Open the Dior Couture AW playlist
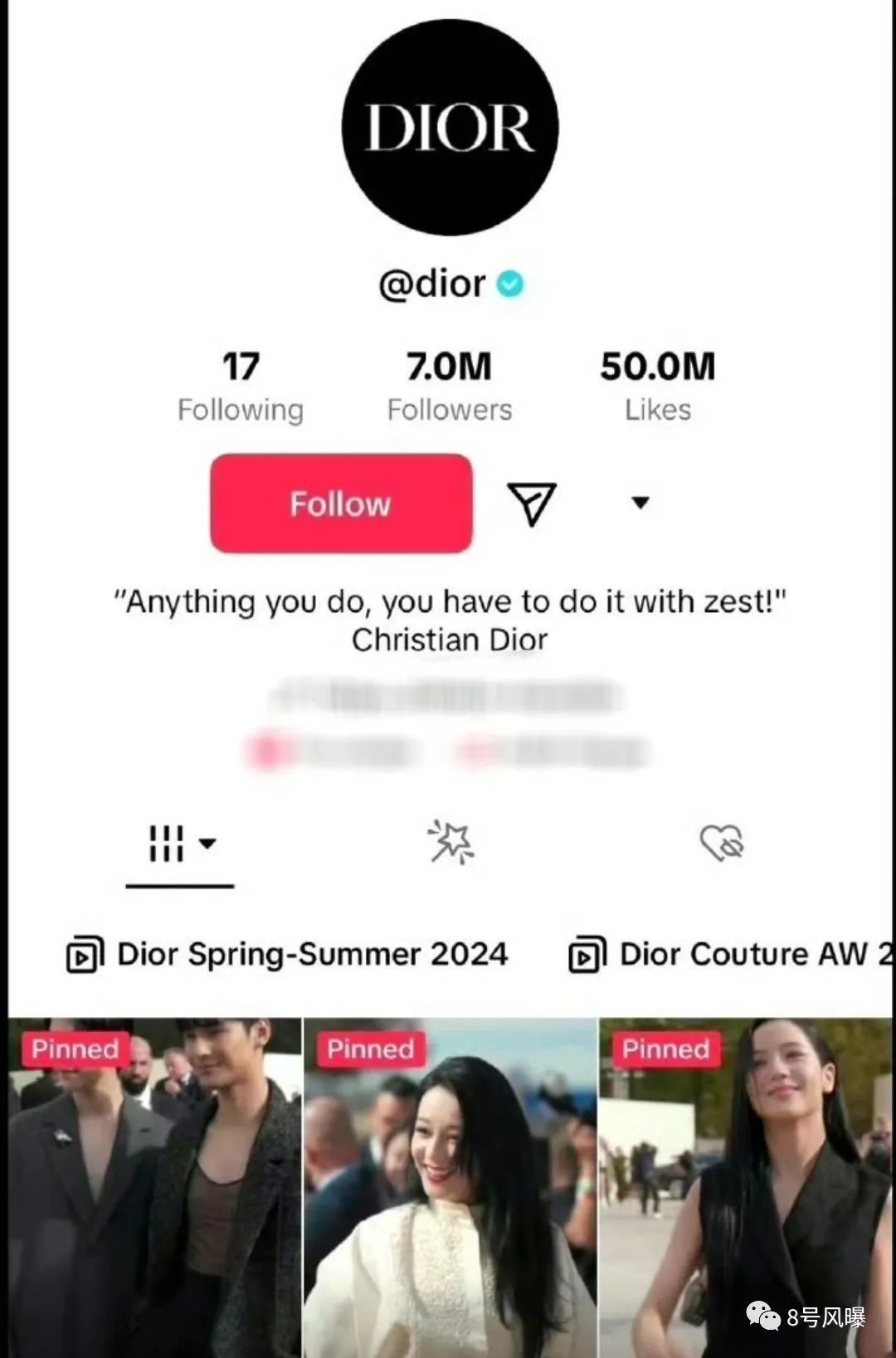Viewport: 896px width, 1358px height. (x=730, y=955)
